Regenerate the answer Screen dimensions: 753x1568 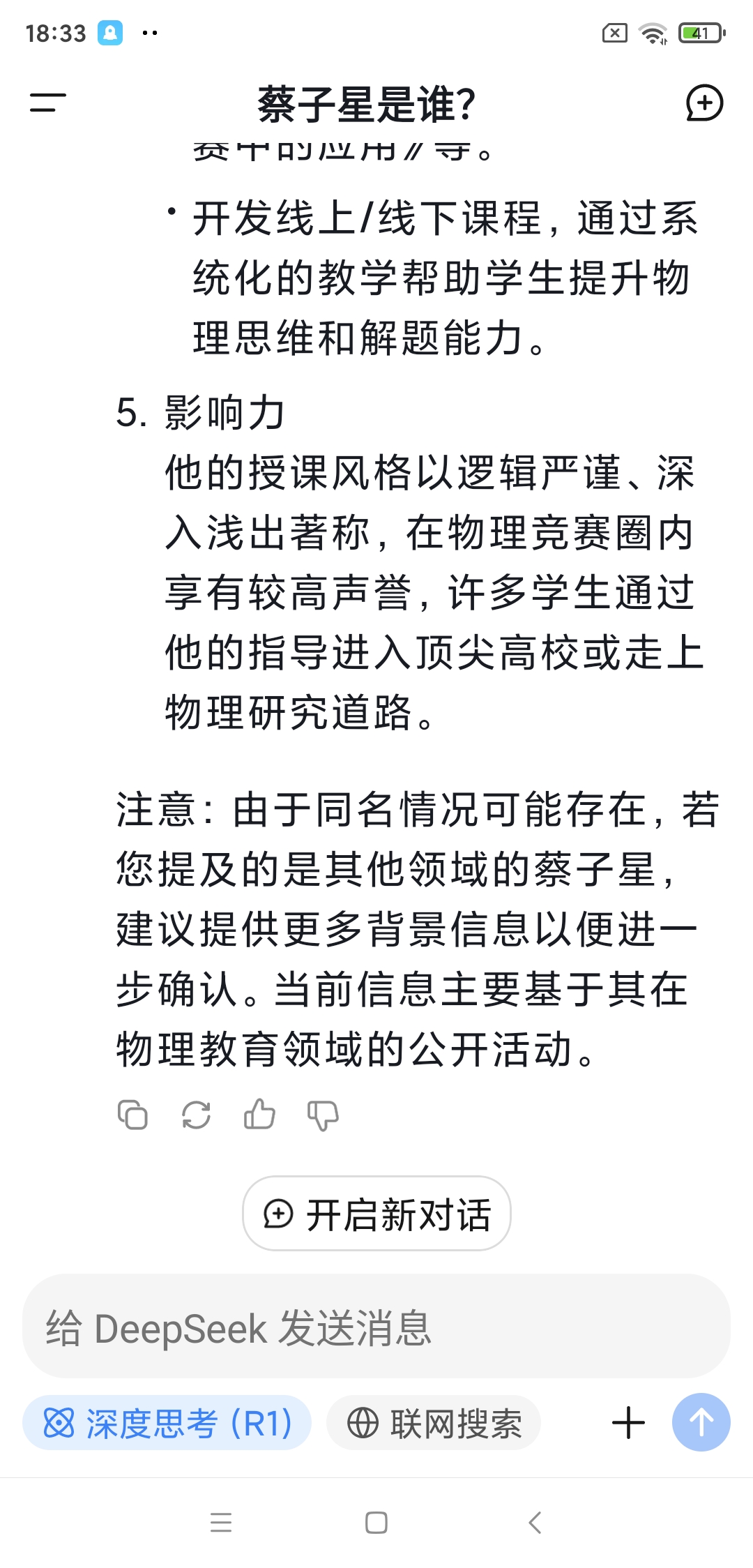196,1115
